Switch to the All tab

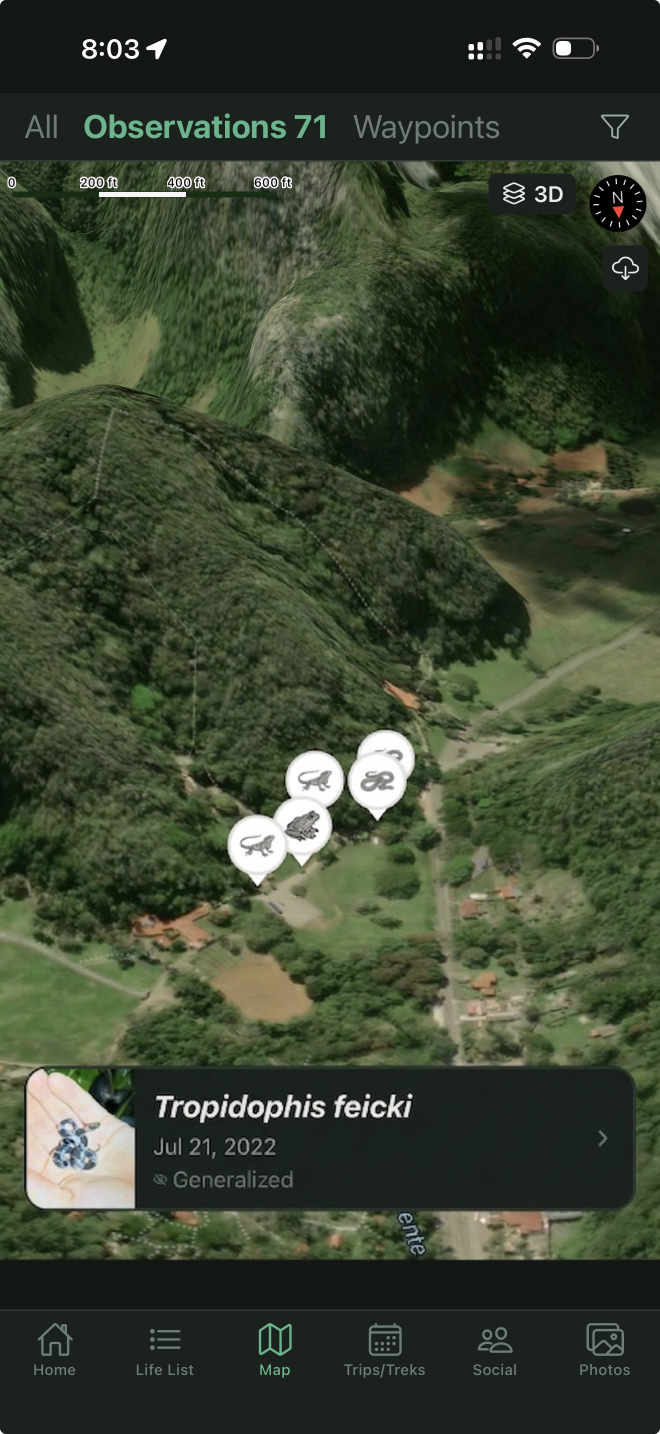(42, 127)
